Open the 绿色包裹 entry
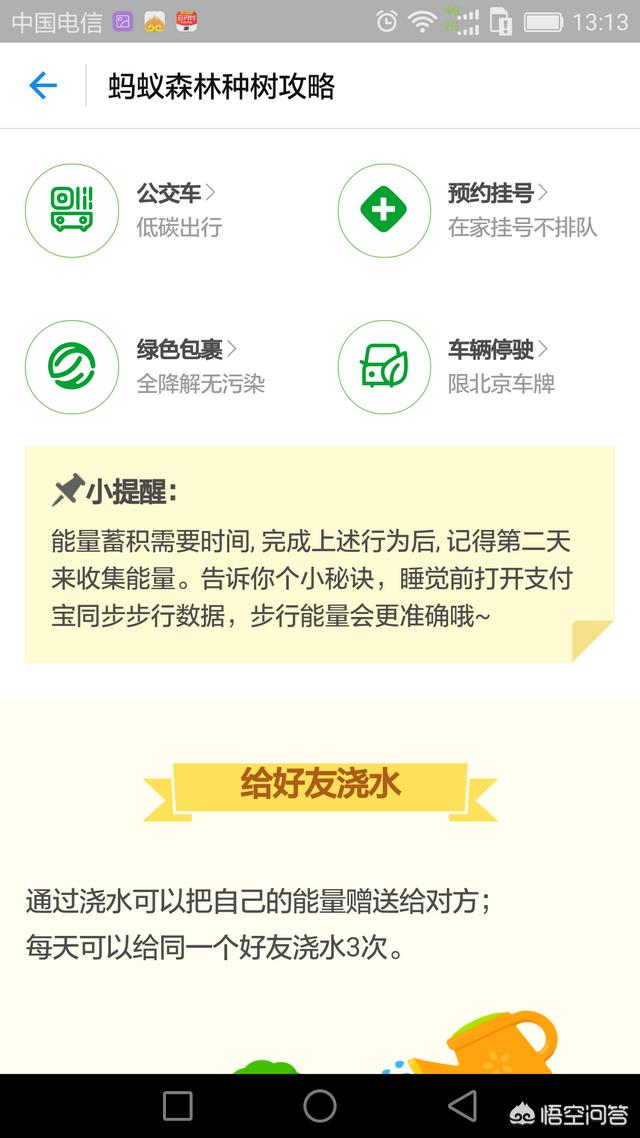This screenshot has height=1138, width=640. click(145, 367)
